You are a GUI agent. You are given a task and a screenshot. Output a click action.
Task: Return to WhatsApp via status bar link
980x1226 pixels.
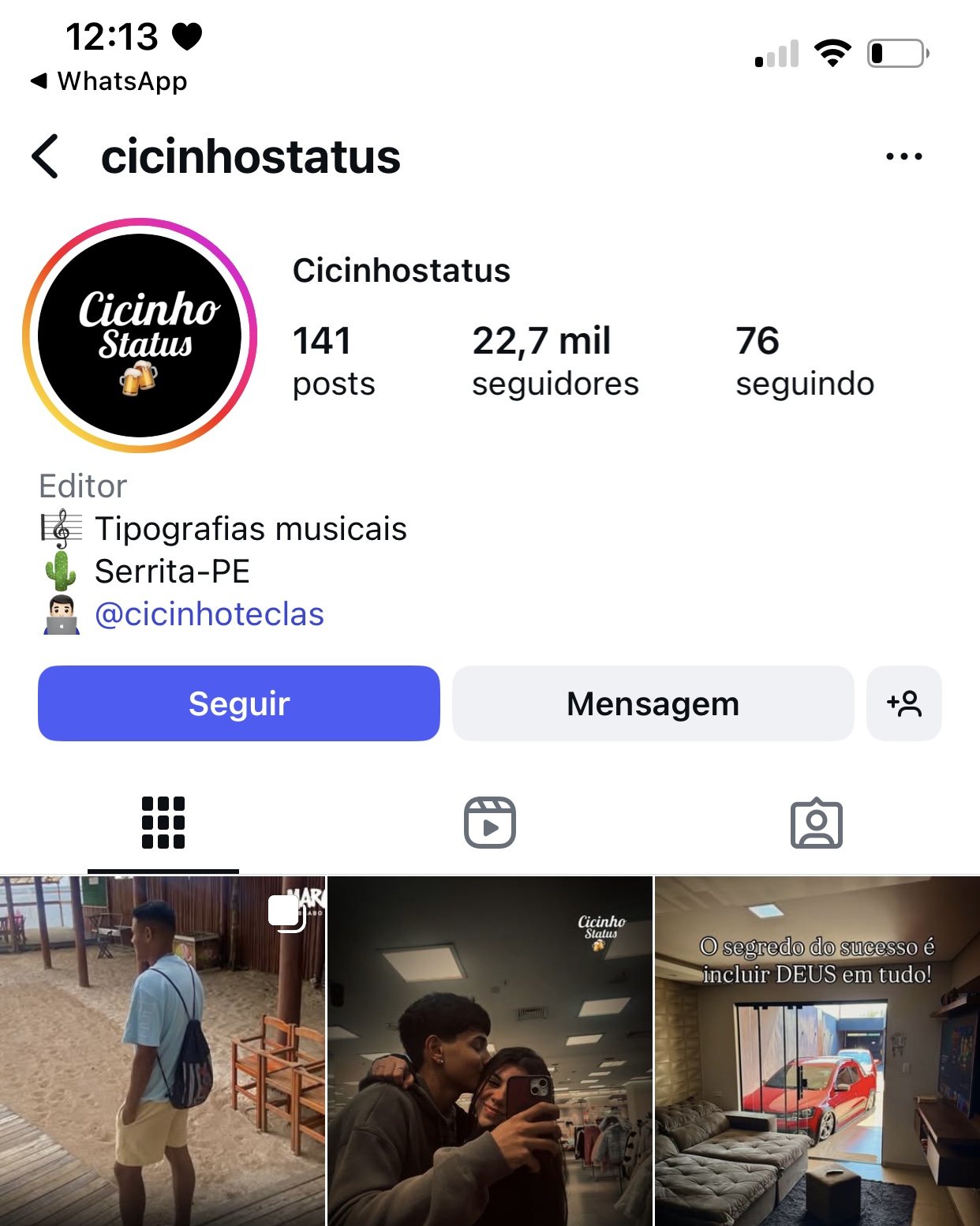pyautogui.click(x=109, y=81)
